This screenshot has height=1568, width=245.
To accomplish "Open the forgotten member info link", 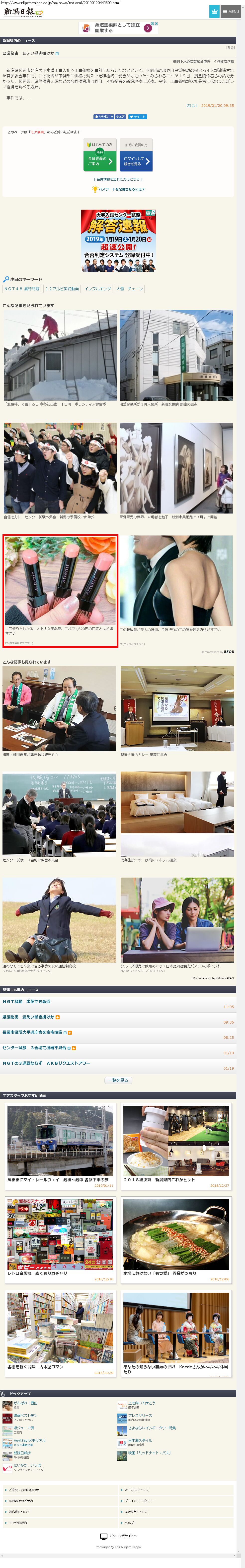I will (x=119, y=179).
